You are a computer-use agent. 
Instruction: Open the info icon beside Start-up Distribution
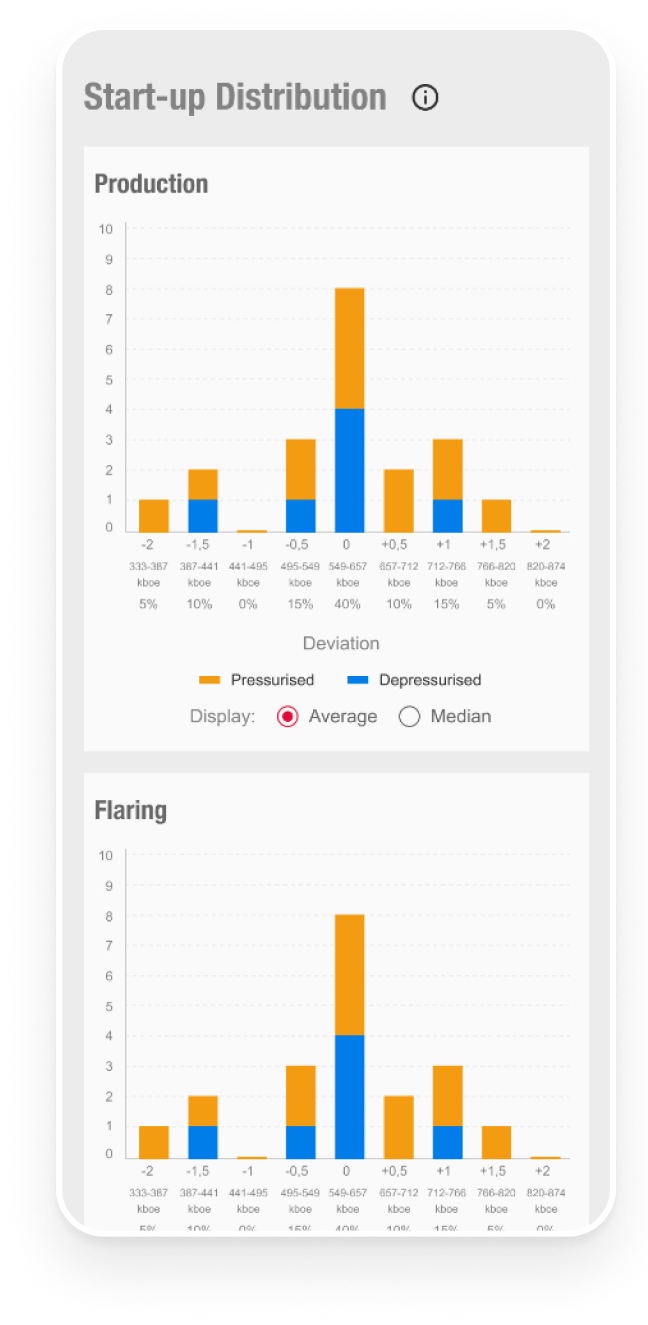tap(425, 98)
